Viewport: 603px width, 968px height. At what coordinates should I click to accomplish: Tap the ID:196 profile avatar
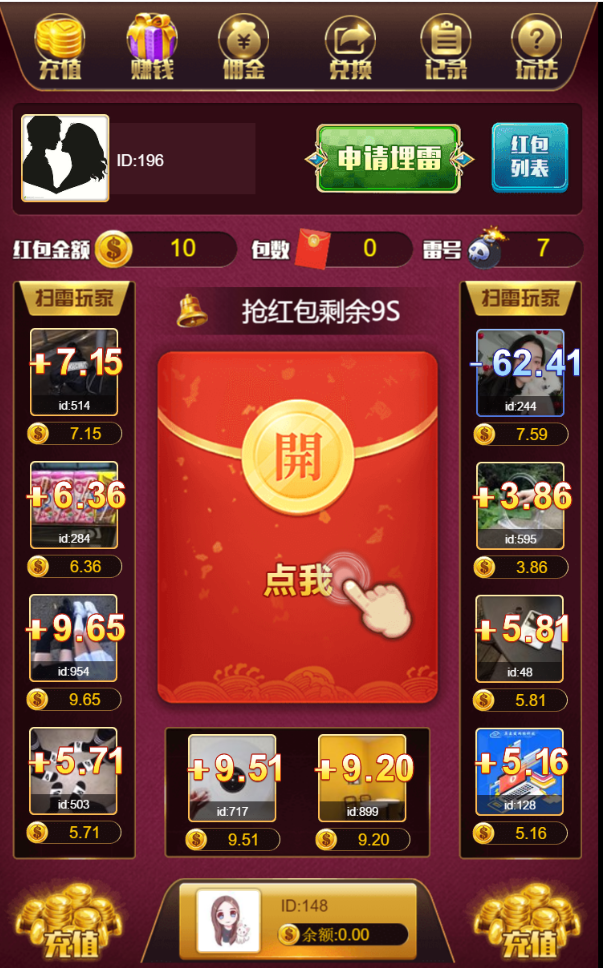pos(65,157)
